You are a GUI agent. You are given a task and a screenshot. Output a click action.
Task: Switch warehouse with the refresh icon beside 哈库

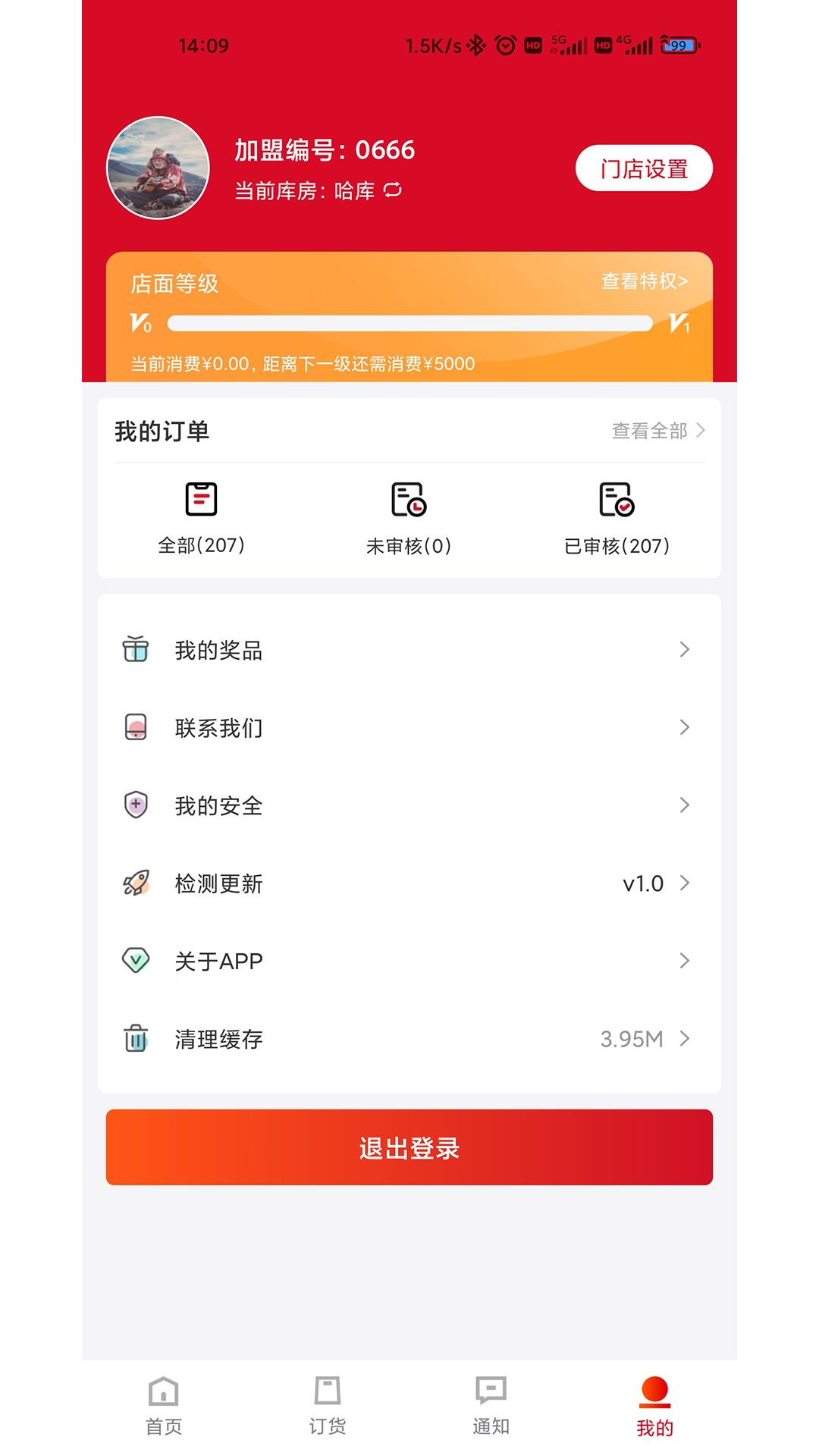pyautogui.click(x=392, y=190)
